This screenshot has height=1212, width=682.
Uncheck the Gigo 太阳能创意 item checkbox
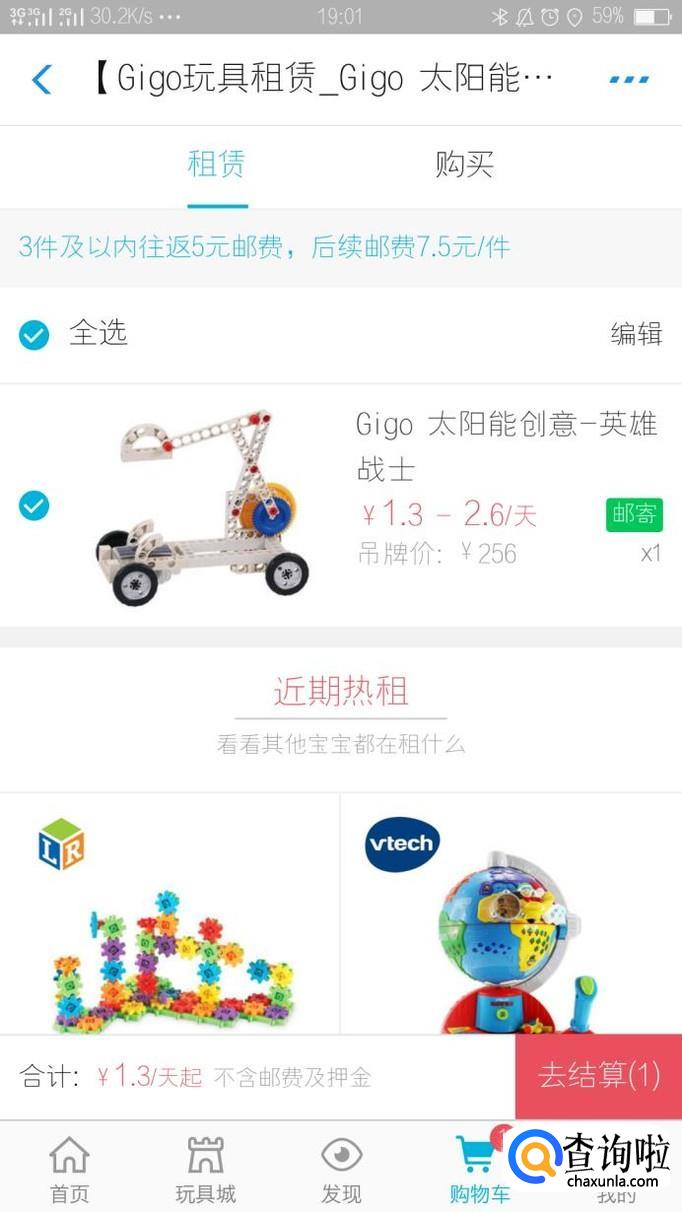[34, 505]
